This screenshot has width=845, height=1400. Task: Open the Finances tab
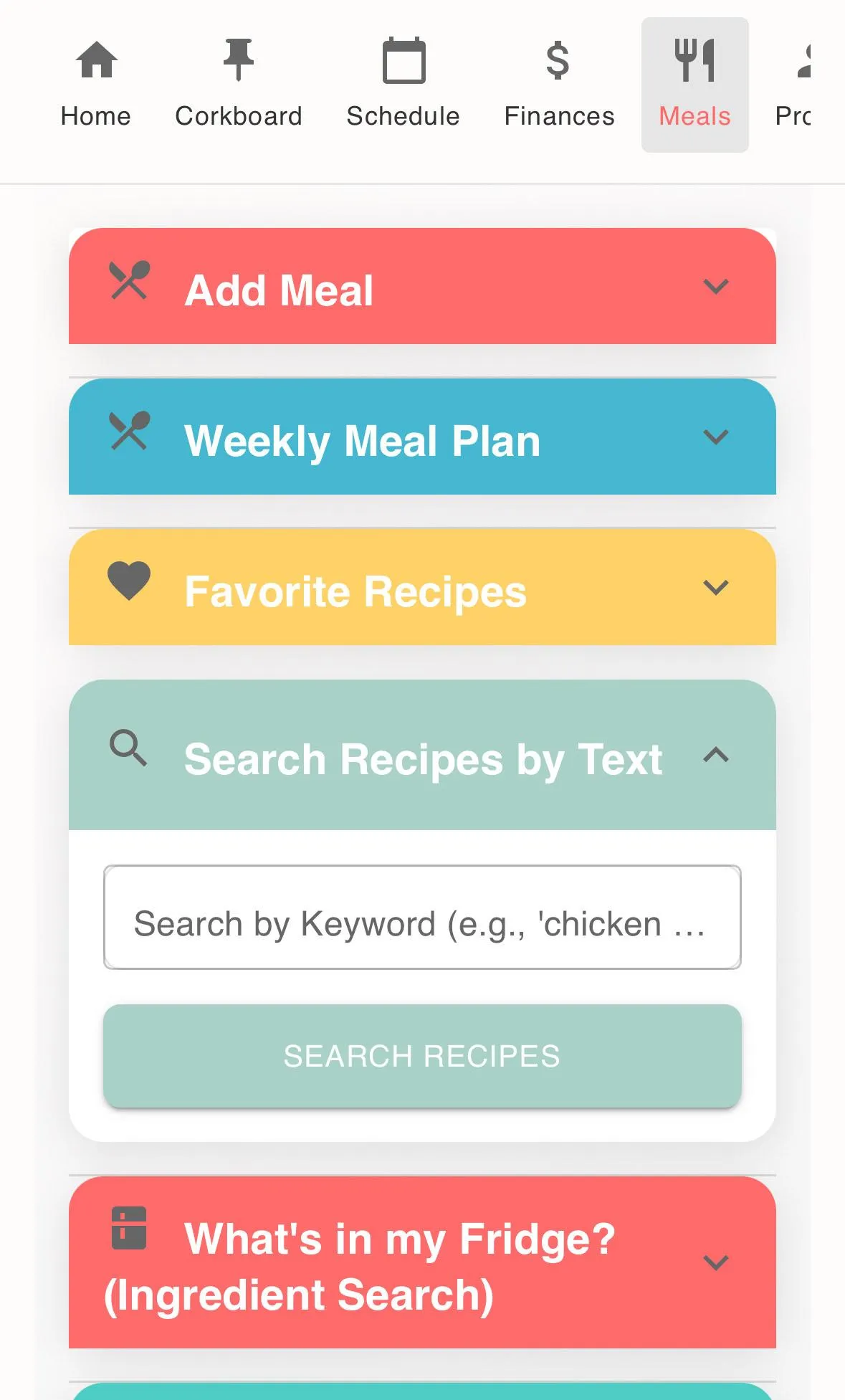pos(559,85)
